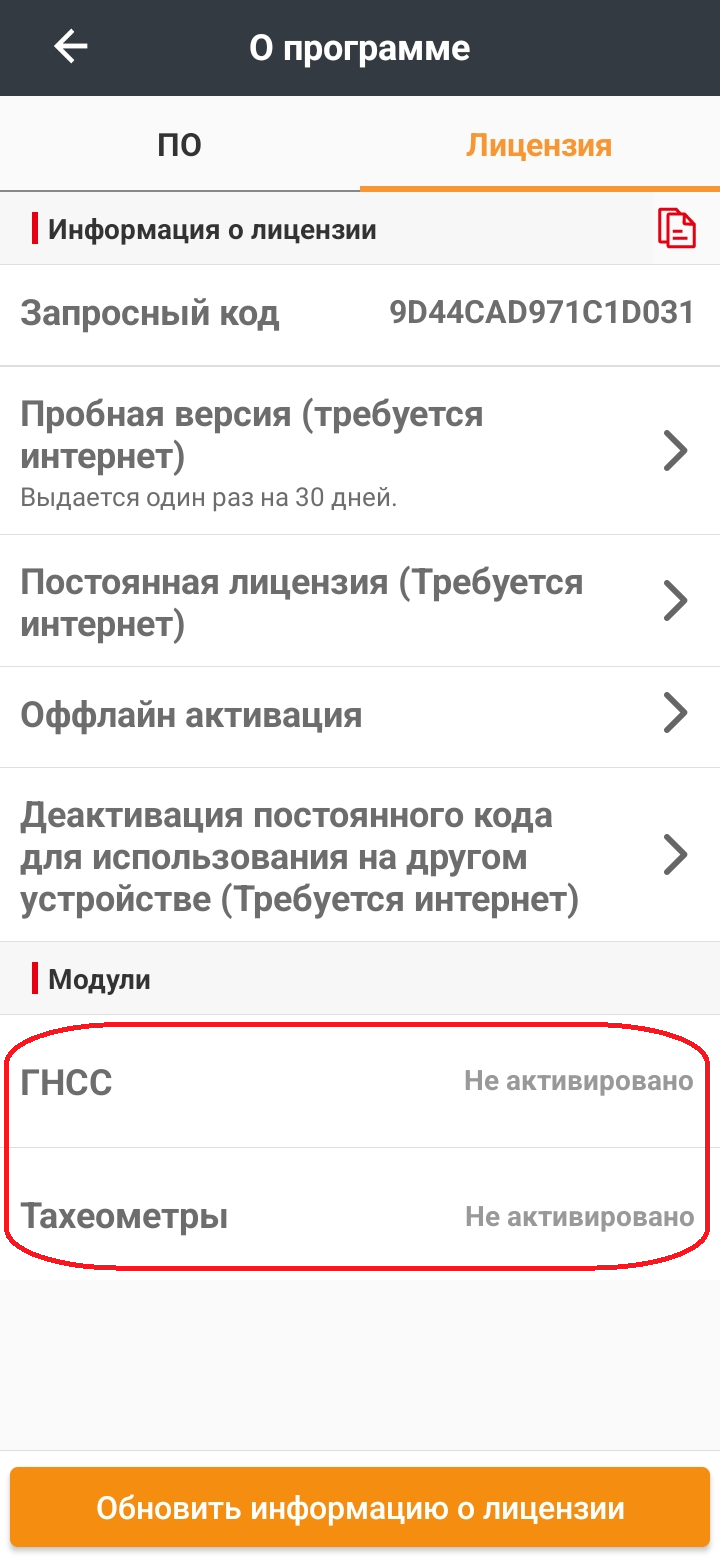Image resolution: width=720 pixels, height=1563 pixels.
Task: Copy license info with the red document icon
Action: click(677, 229)
